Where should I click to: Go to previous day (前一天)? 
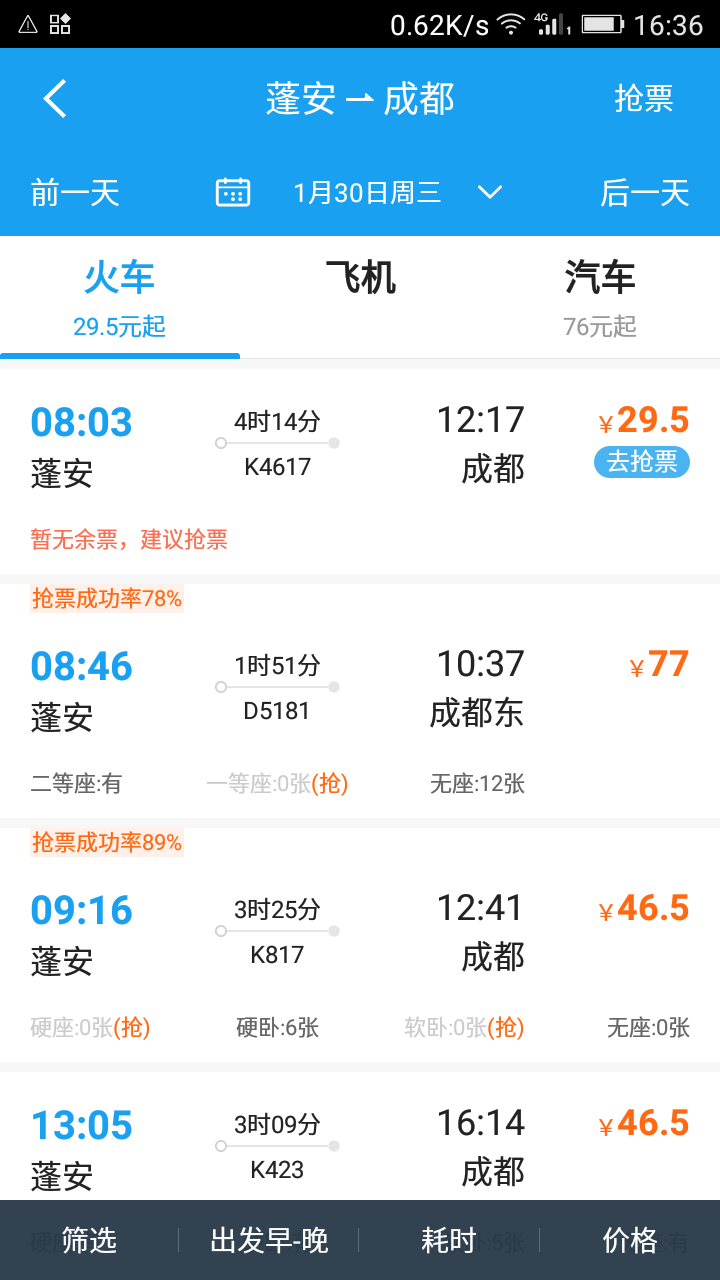(75, 192)
